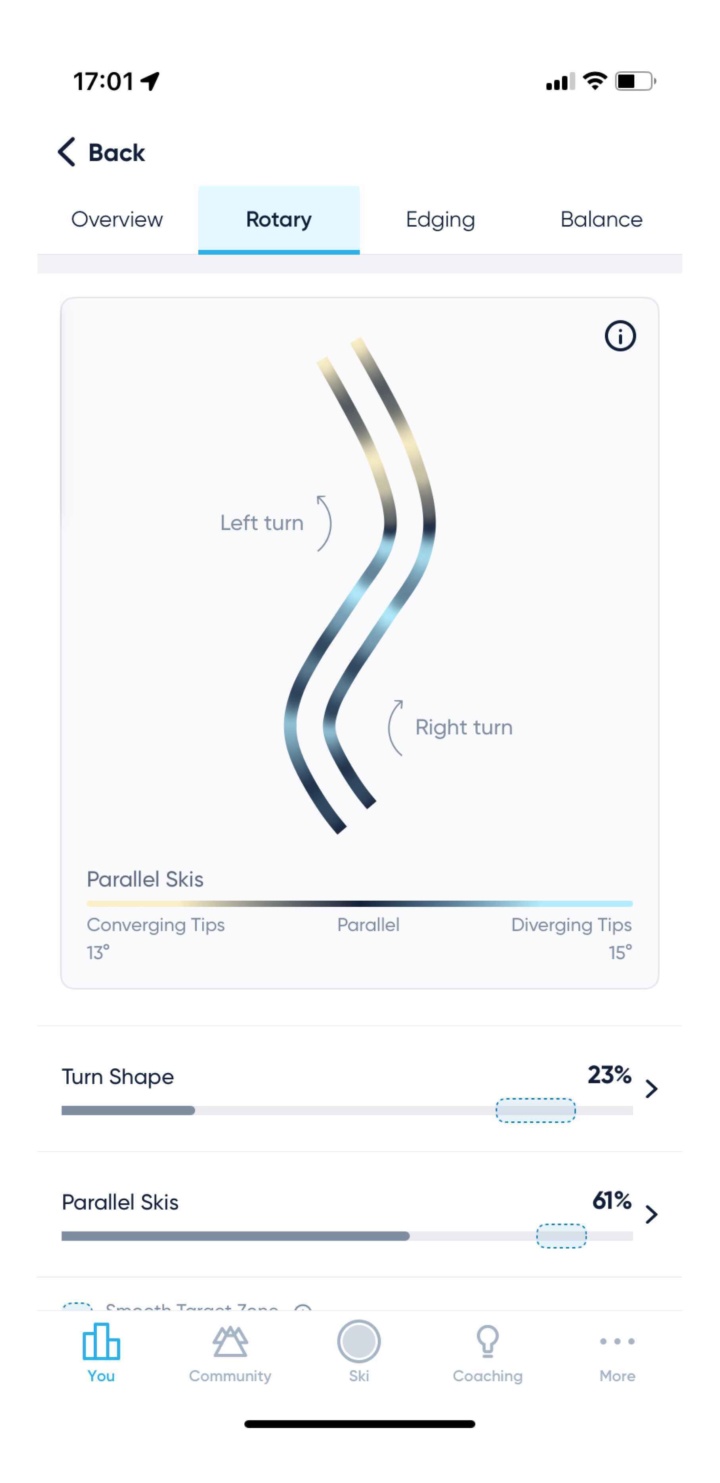The width and height of the screenshot is (720, 1483).
Task: Switch to the Balance tab
Action: 601,220
